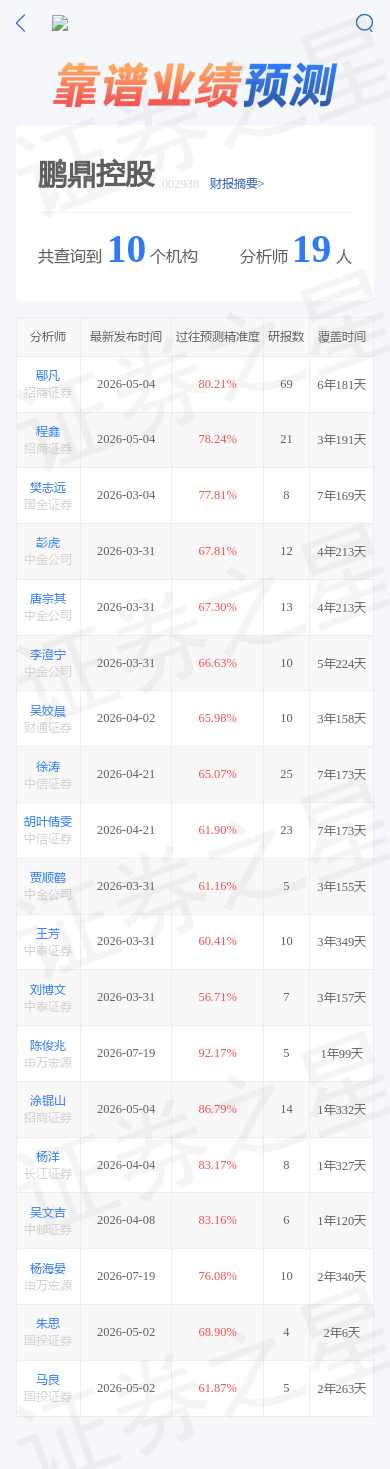Image resolution: width=390 pixels, height=1469 pixels.
Task: Open analyst 胡叶倩雯's page
Action: point(48,822)
